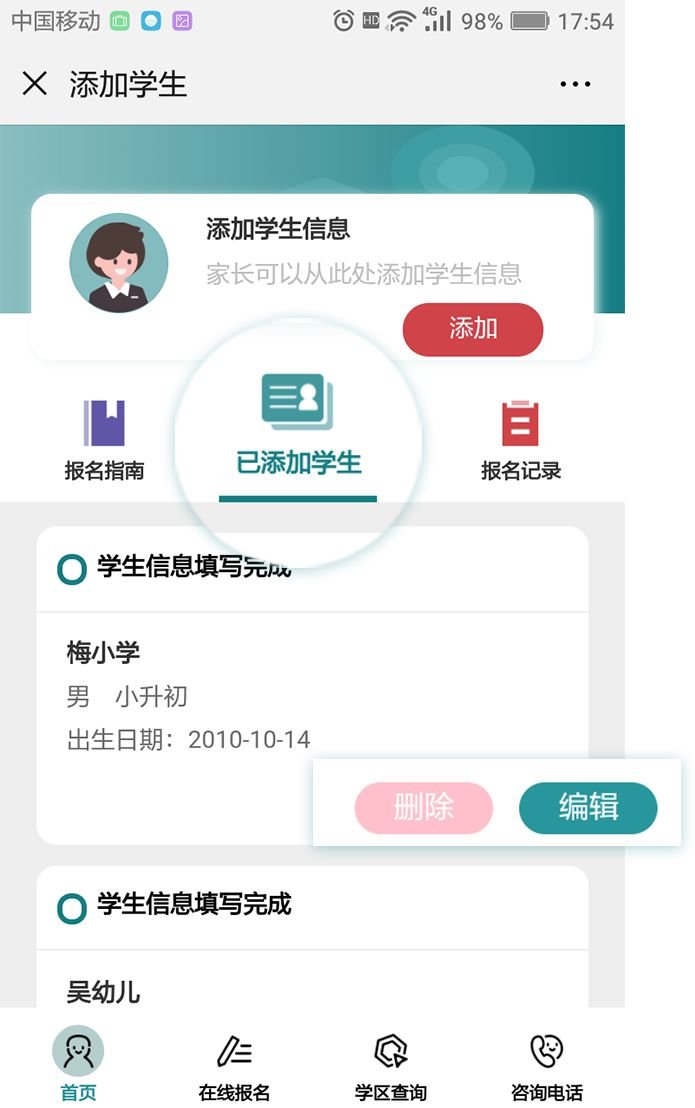Image resolution: width=695 pixels, height=1108 pixels.
Task: Open the three-dot overflow menu
Action: tap(575, 85)
